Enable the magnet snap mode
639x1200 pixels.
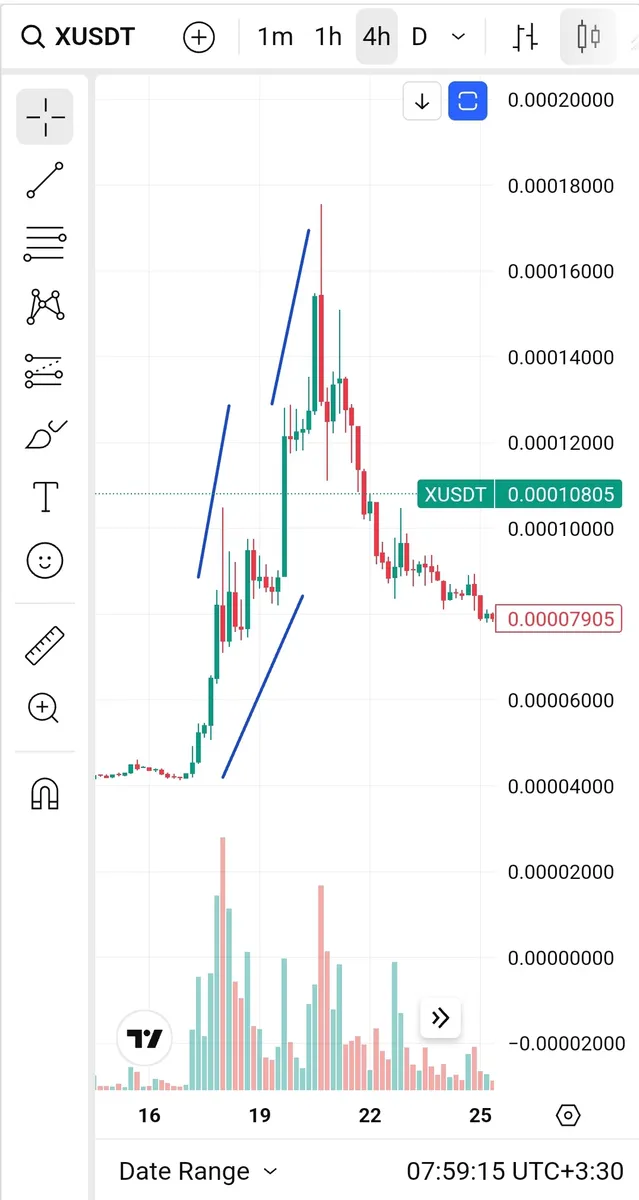45,794
